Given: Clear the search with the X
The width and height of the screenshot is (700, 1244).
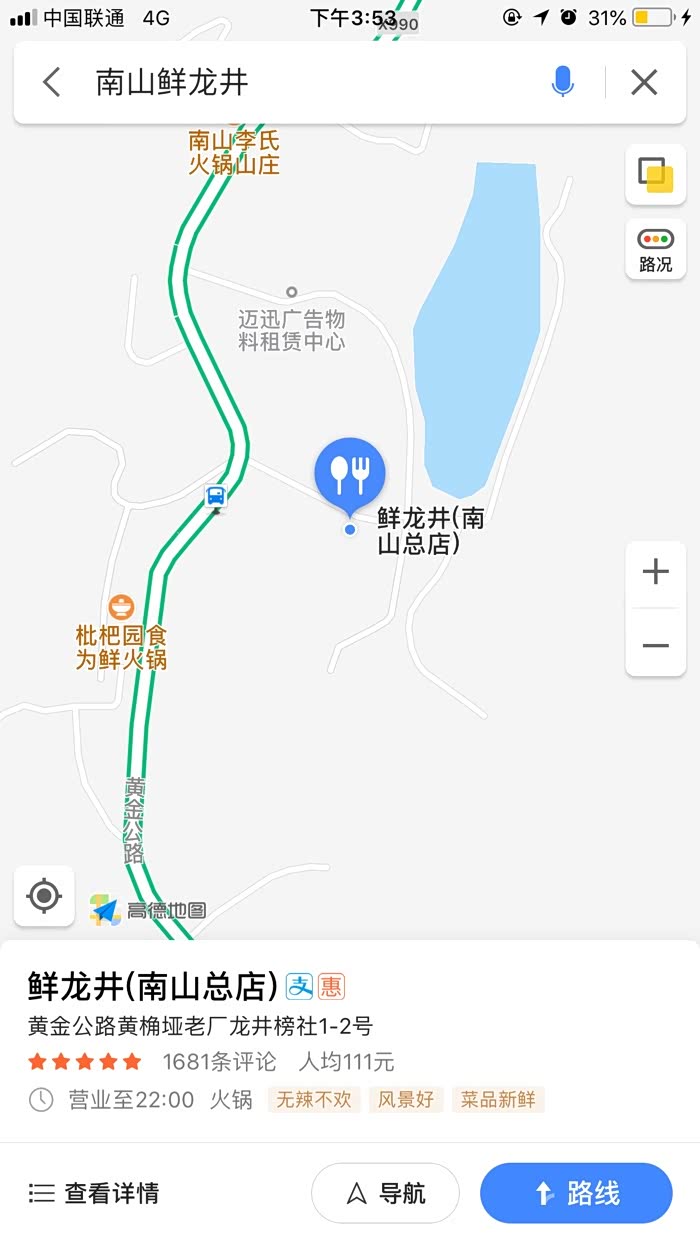Looking at the screenshot, I should 644,82.
